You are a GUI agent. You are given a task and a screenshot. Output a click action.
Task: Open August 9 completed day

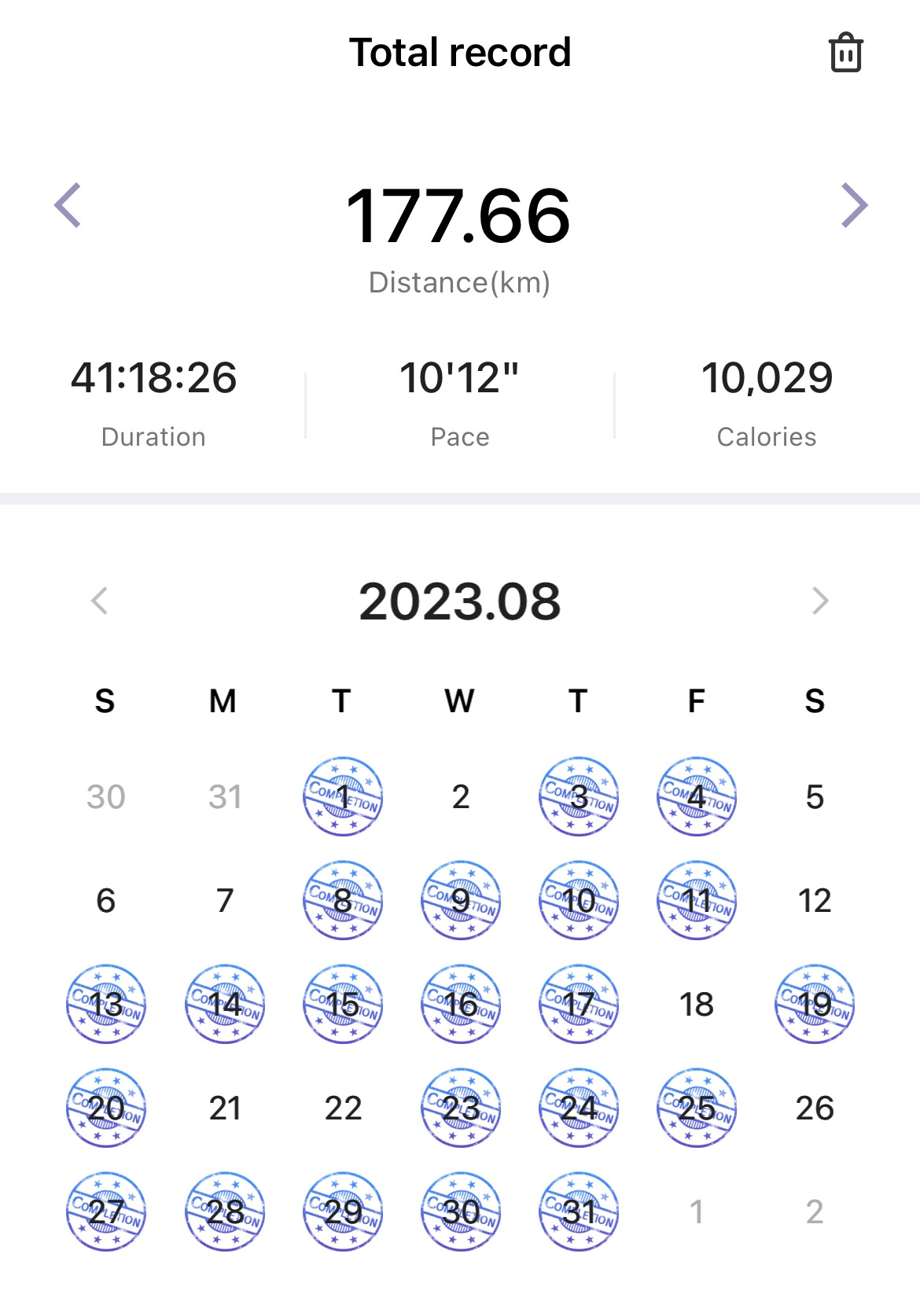point(461,900)
